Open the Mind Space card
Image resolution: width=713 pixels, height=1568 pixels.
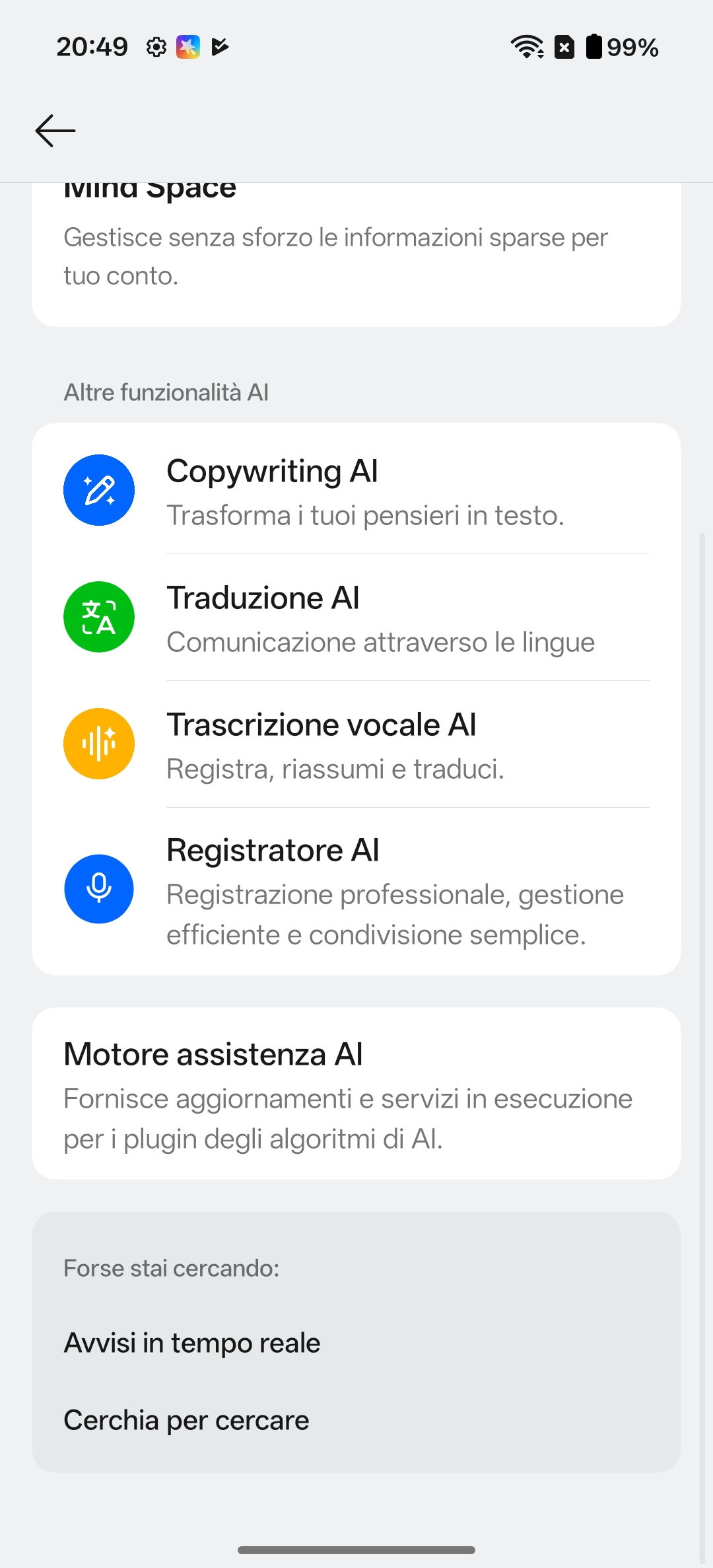coord(356,254)
